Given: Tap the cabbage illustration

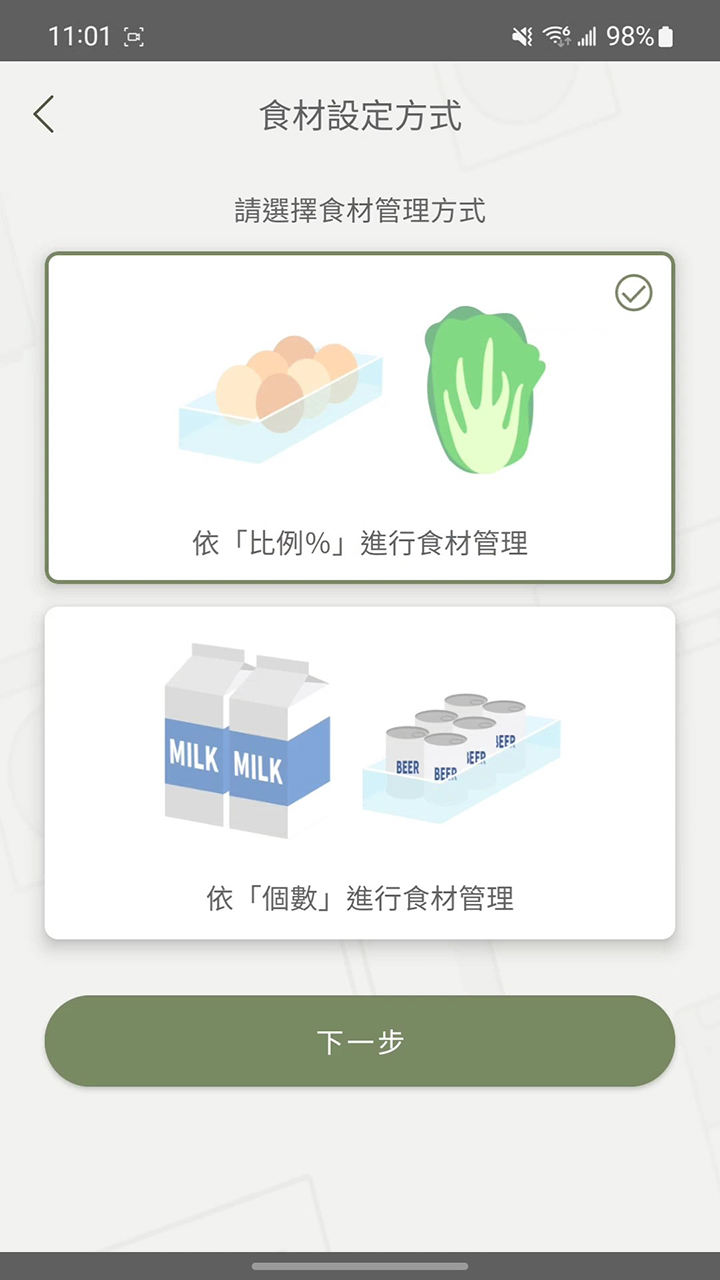Looking at the screenshot, I should pos(485,390).
